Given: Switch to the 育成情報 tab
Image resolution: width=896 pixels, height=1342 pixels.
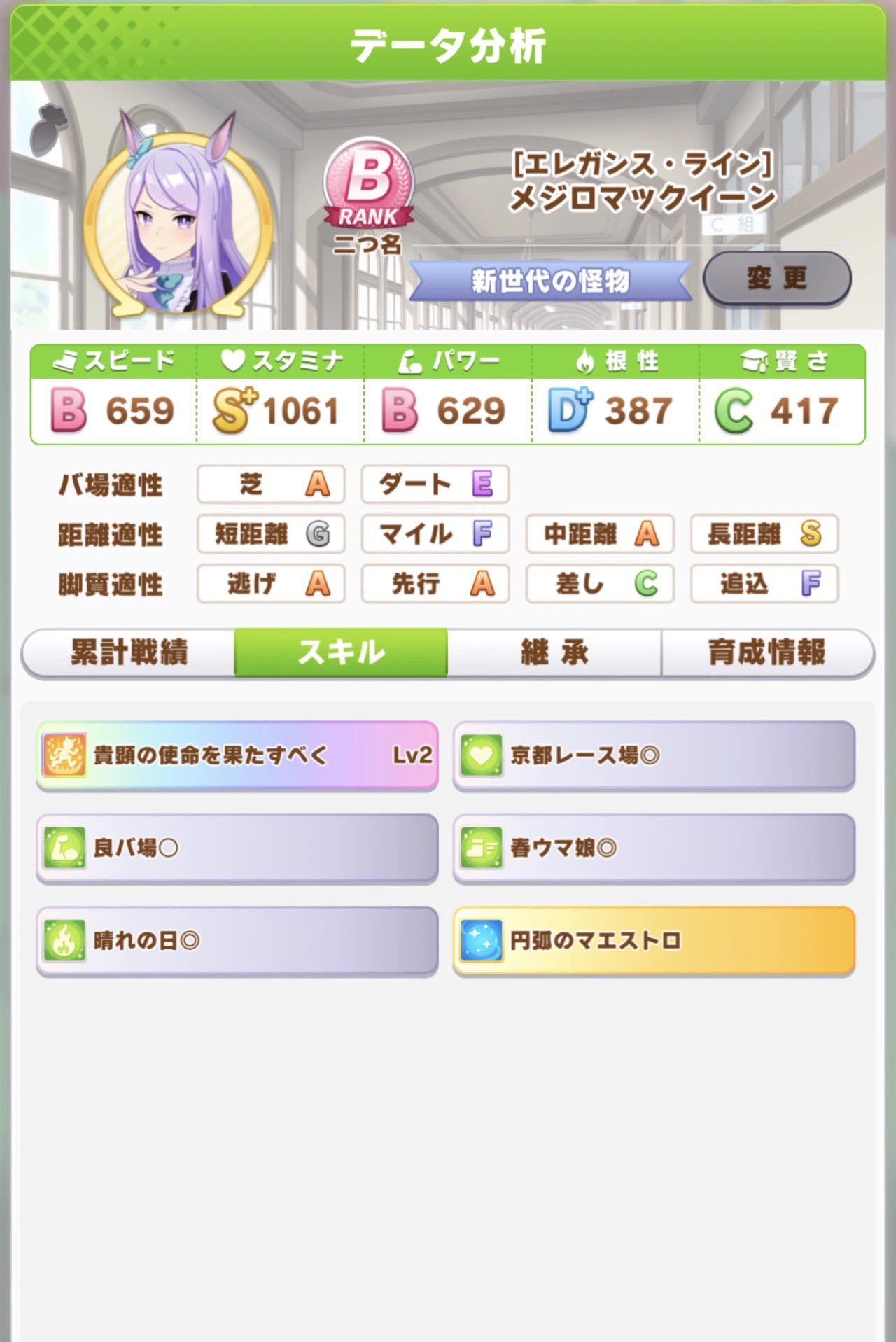Looking at the screenshot, I should point(767,652).
